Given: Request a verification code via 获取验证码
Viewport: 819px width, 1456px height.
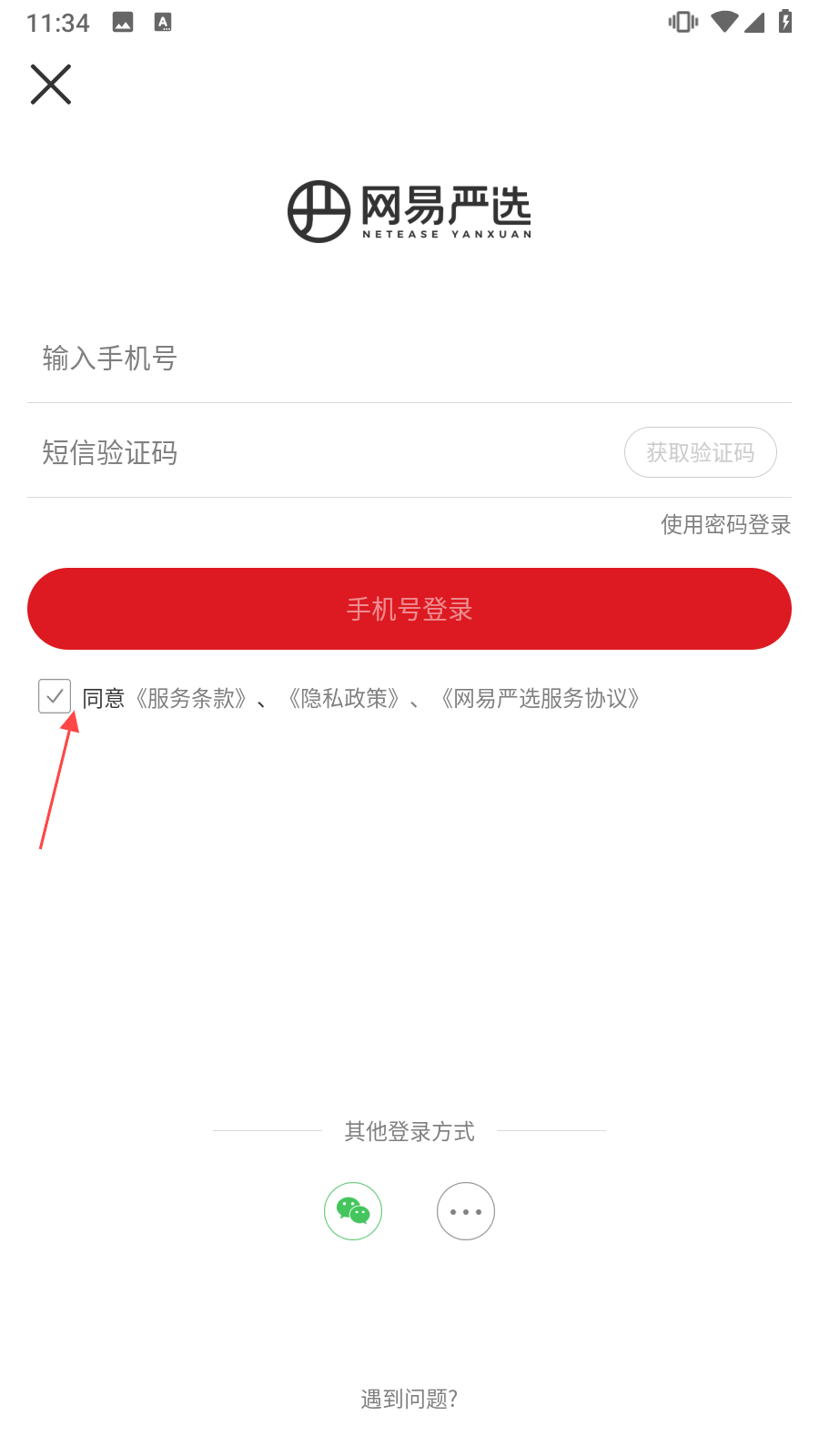Looking at the screenshot, I should (700, 452).
